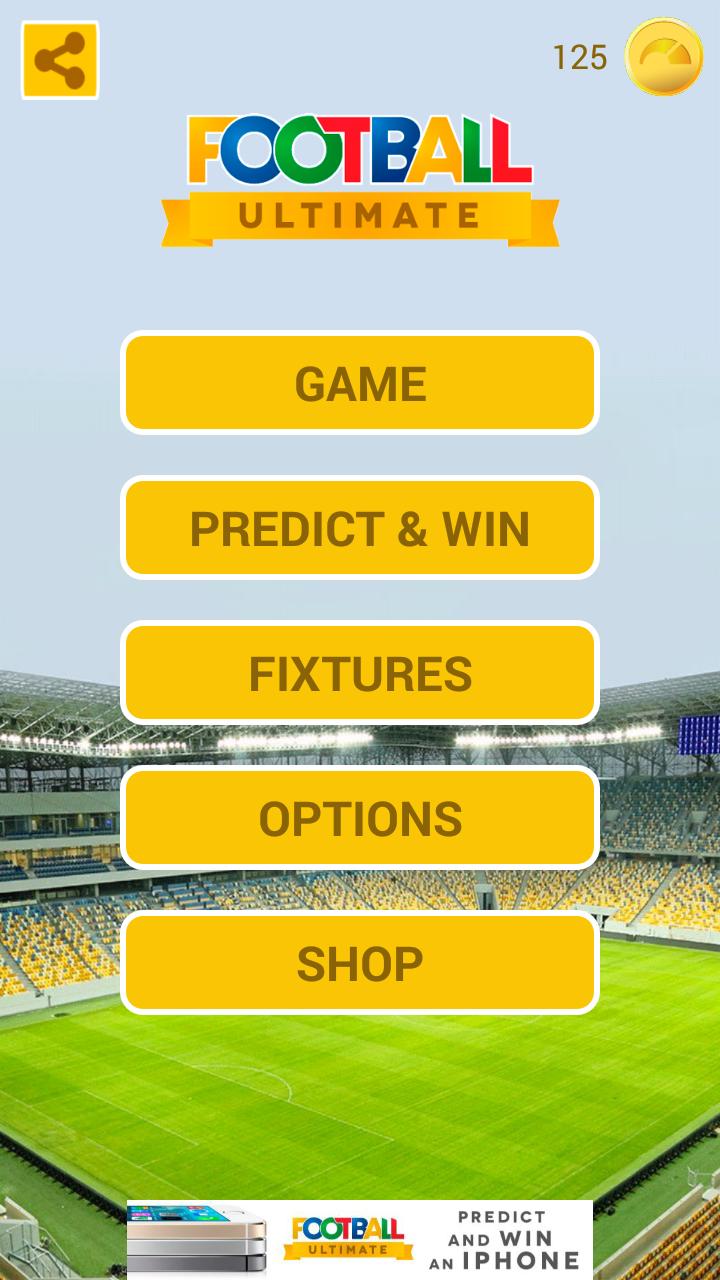Start playing with the GAME button

tap(360, 383)
